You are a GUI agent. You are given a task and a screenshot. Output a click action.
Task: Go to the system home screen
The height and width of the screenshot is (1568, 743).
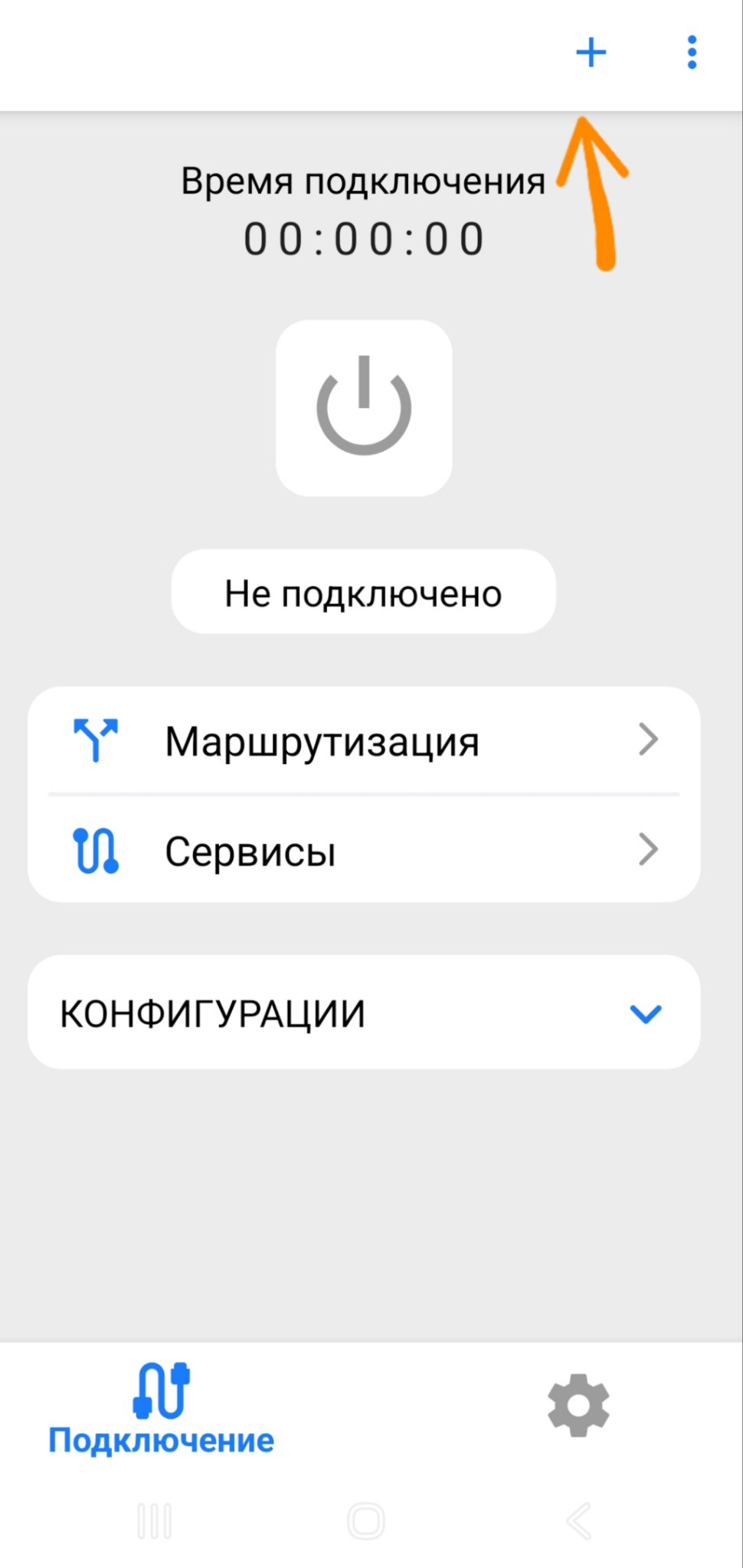pos(366,1521)
